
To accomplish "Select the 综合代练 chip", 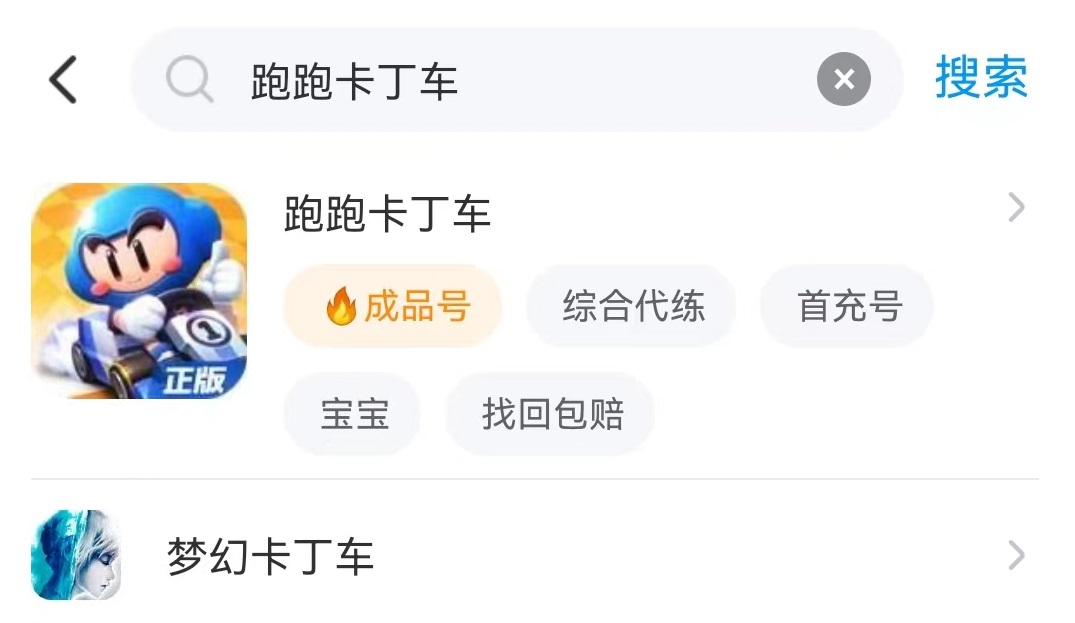I will pyautogui.click(x=632, y=306).
